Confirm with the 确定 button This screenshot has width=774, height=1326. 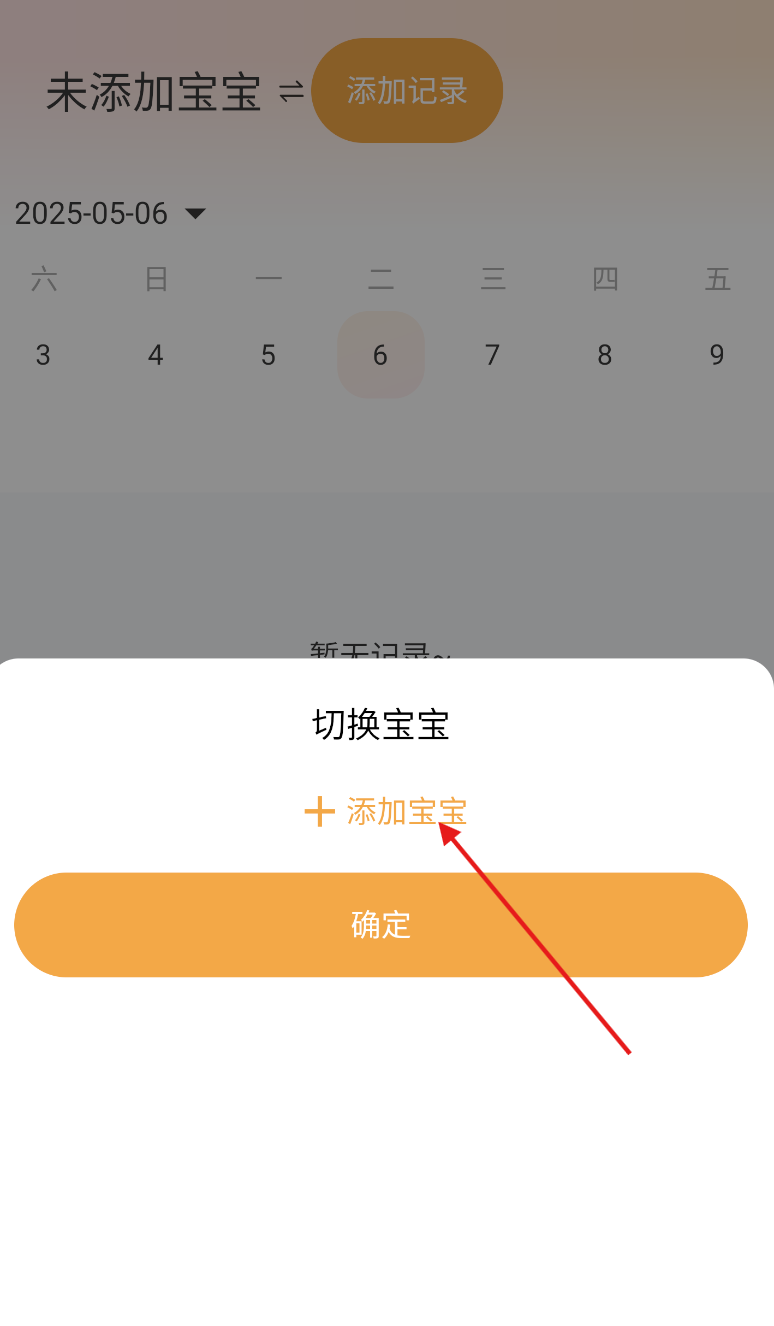click(381, 925)
